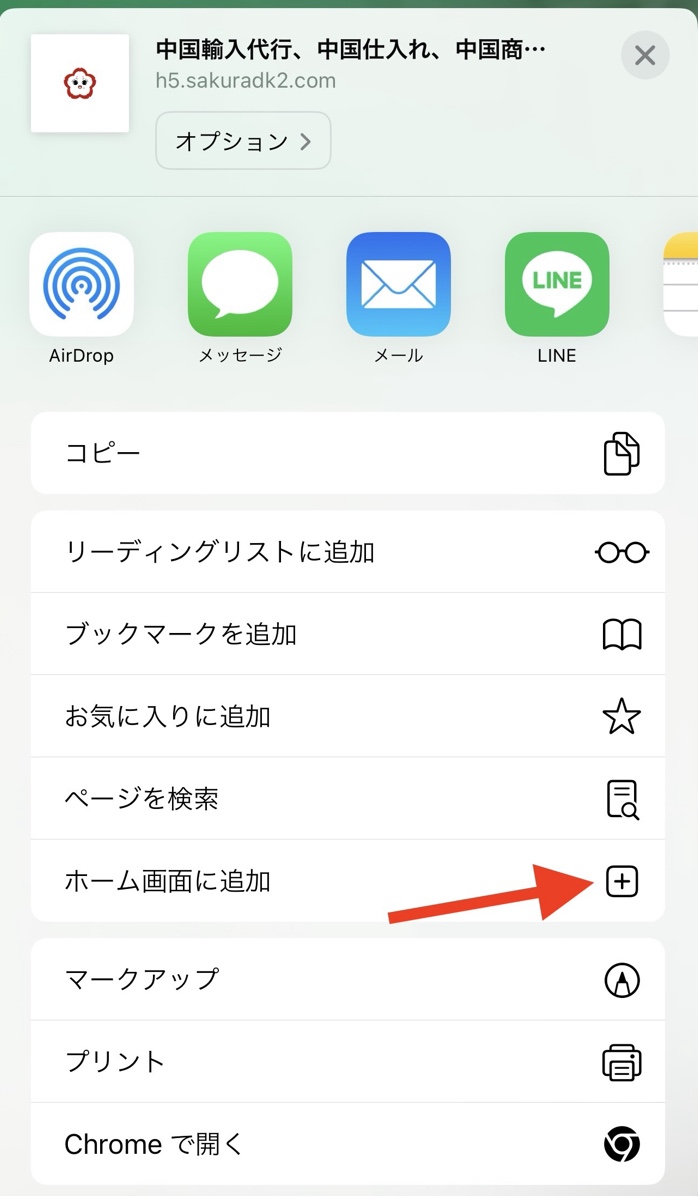This screenshot has width=700, height=1202.
Task: Tap ホーム画面に追加
Action: point(348,881)
